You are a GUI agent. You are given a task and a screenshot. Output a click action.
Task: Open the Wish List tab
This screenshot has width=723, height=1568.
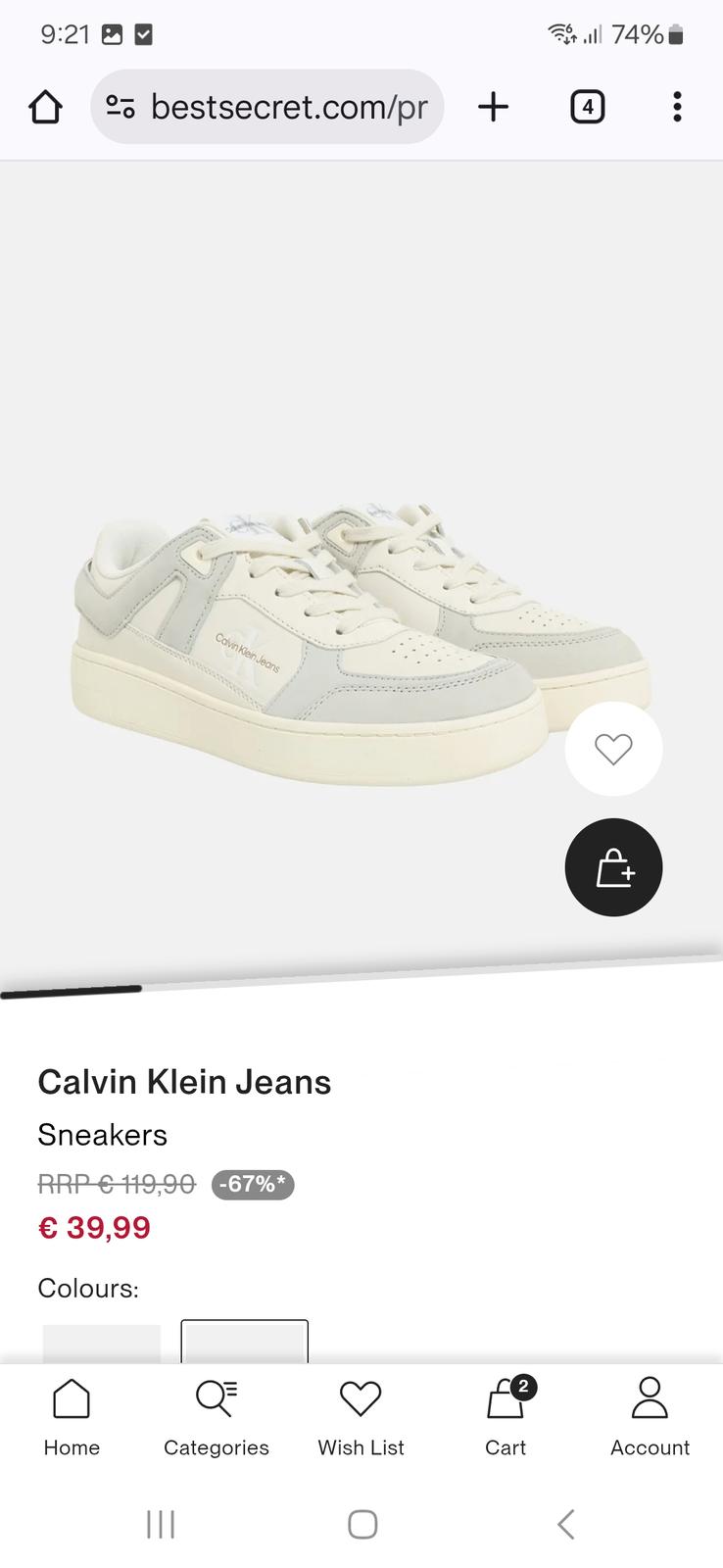tap(361, 1417)
